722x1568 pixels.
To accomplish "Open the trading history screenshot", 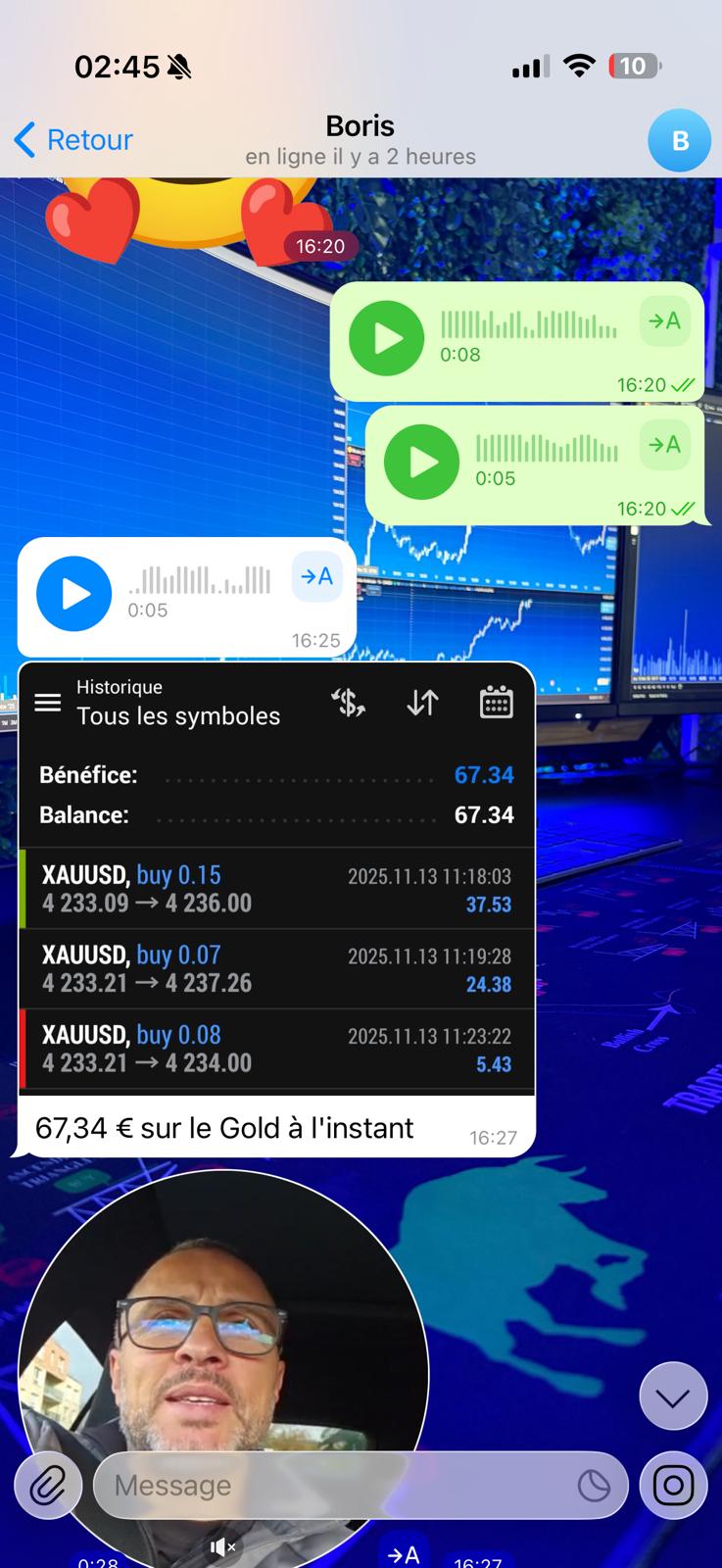I will (x=276, y=877).
